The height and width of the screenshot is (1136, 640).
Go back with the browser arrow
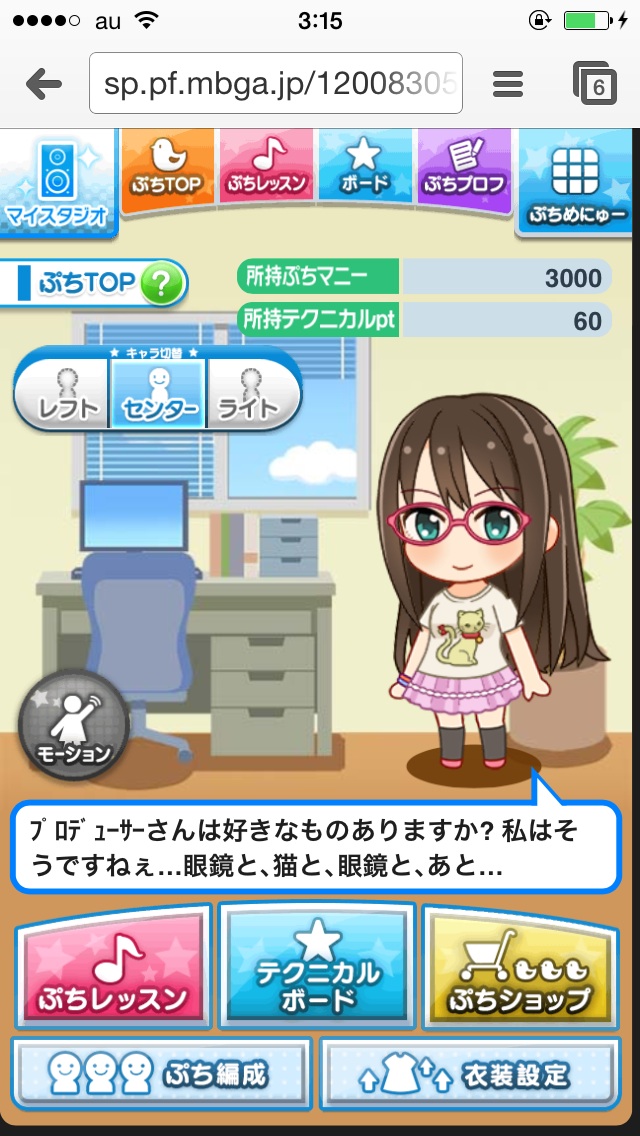[43, 85]
